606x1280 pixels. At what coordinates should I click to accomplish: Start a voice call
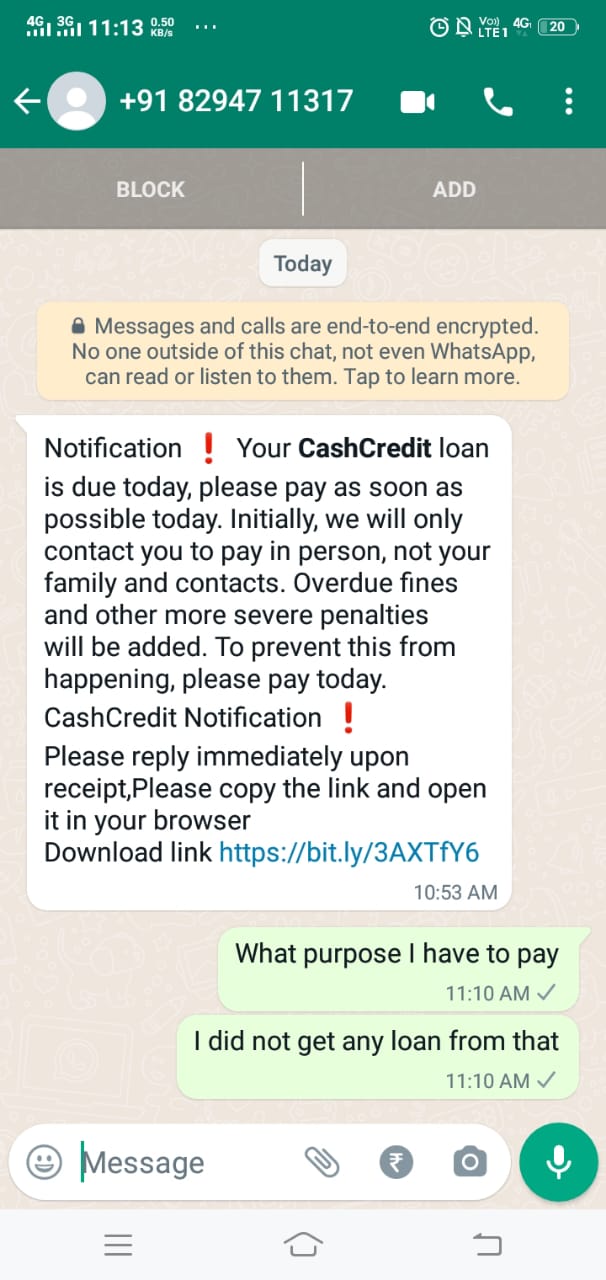click(x=496, y=101)
